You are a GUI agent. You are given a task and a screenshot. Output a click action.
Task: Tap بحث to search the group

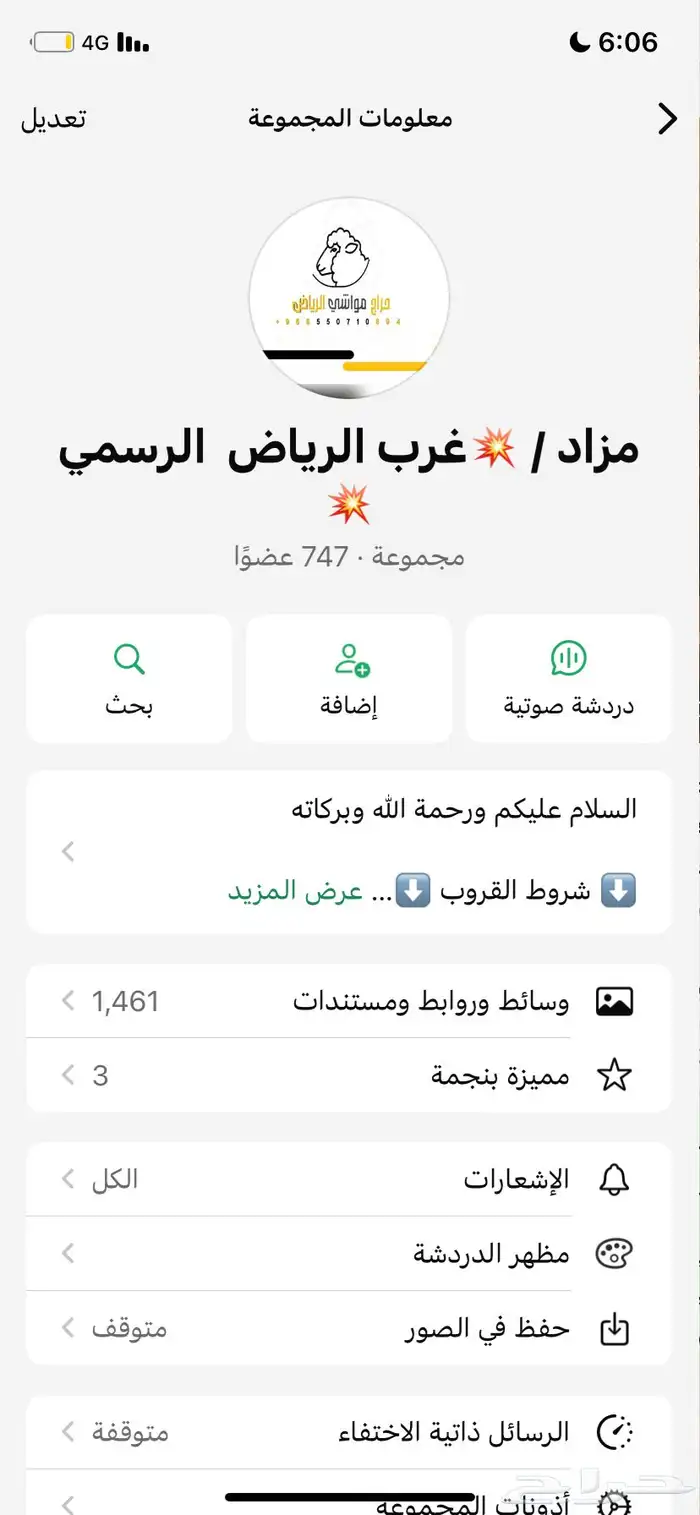(x=129, y=679)
